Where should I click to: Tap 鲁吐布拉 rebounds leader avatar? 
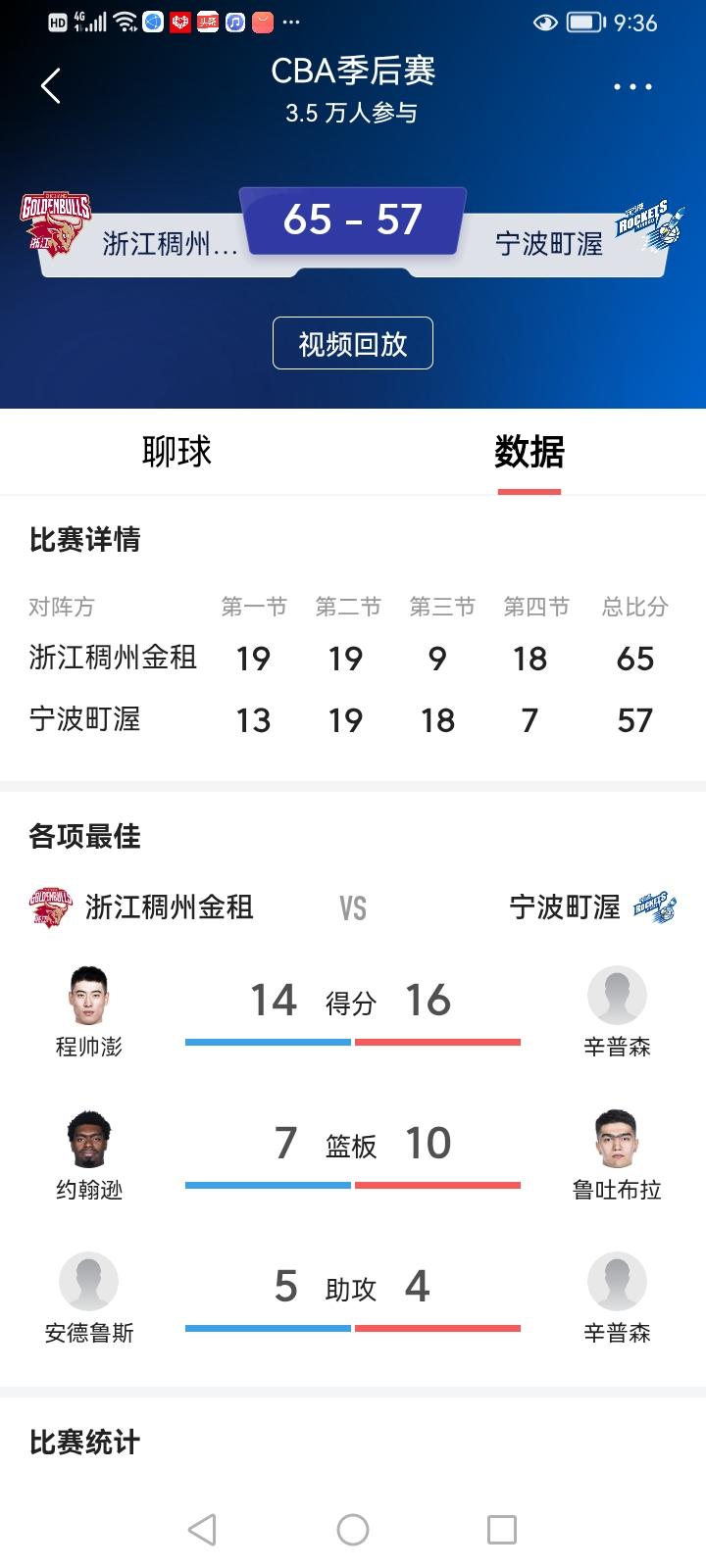click(x=617, y=1137)
